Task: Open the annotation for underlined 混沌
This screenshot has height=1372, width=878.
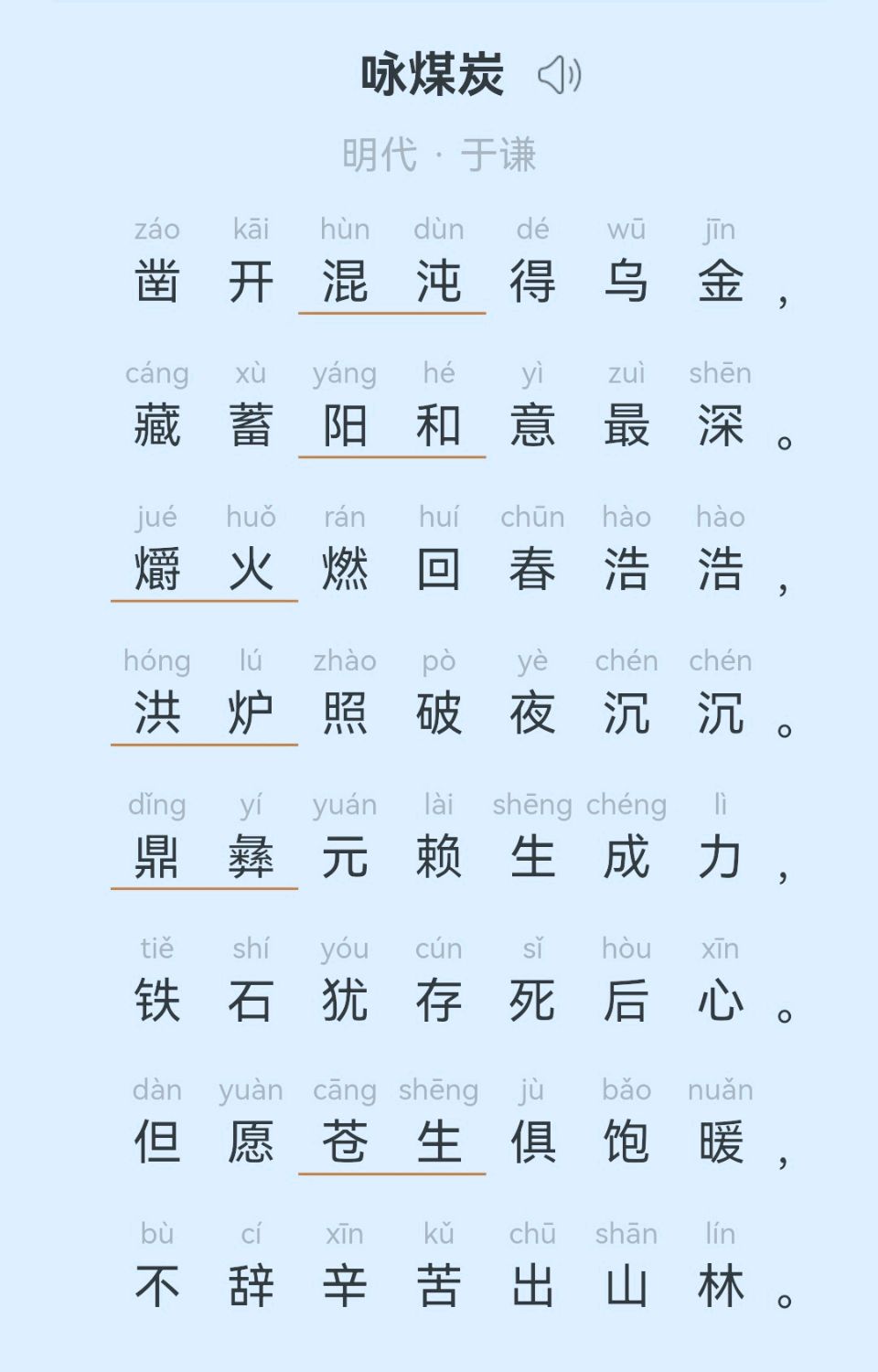Action: 391,282
